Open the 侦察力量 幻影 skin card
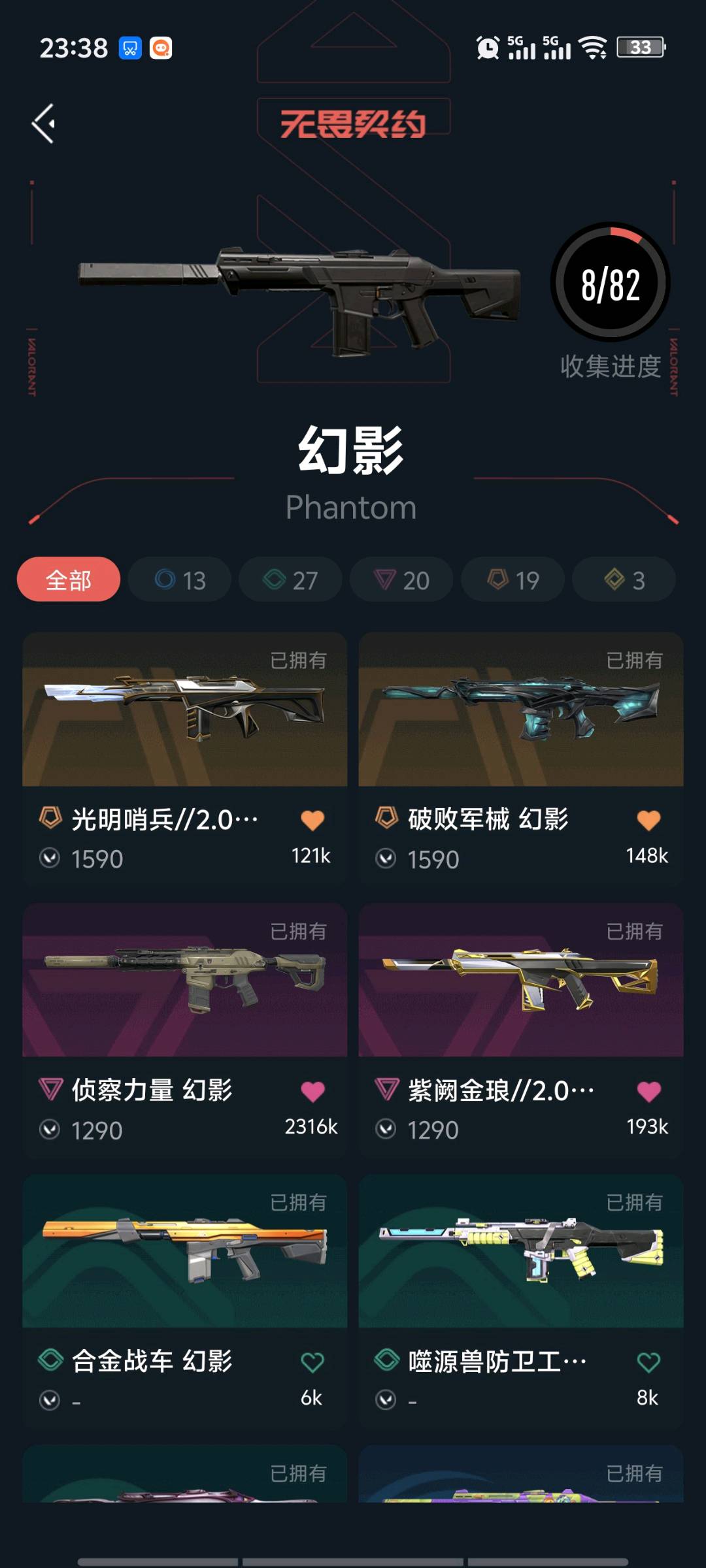 click(185, 1030)
